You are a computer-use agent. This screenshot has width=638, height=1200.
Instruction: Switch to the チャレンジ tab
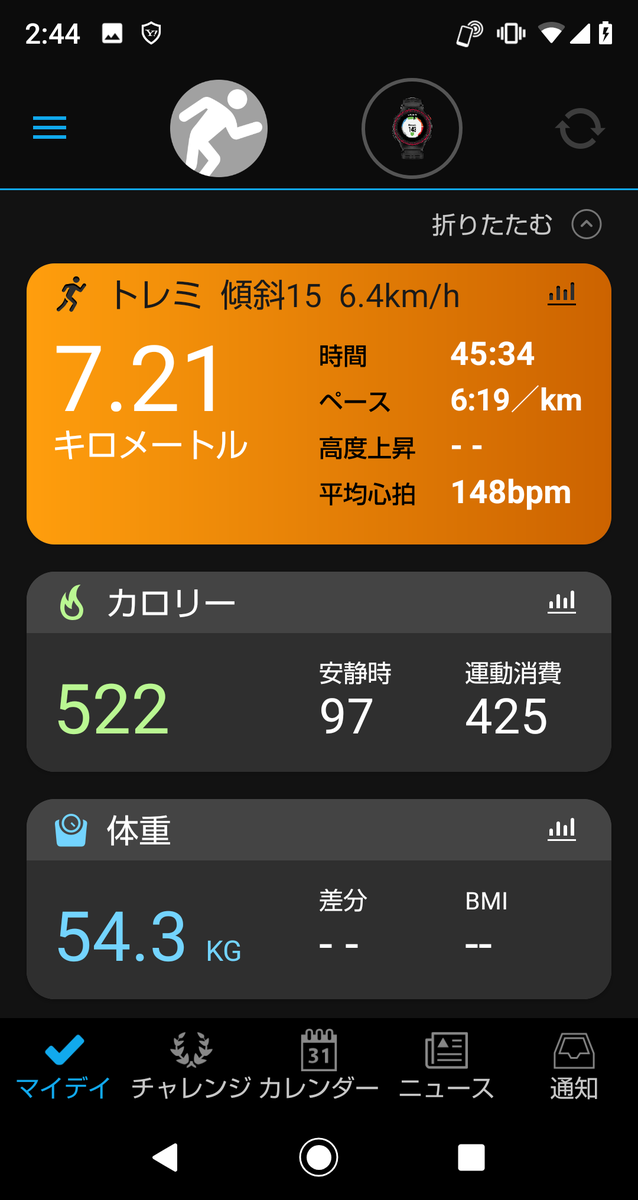pos(191,1066)
